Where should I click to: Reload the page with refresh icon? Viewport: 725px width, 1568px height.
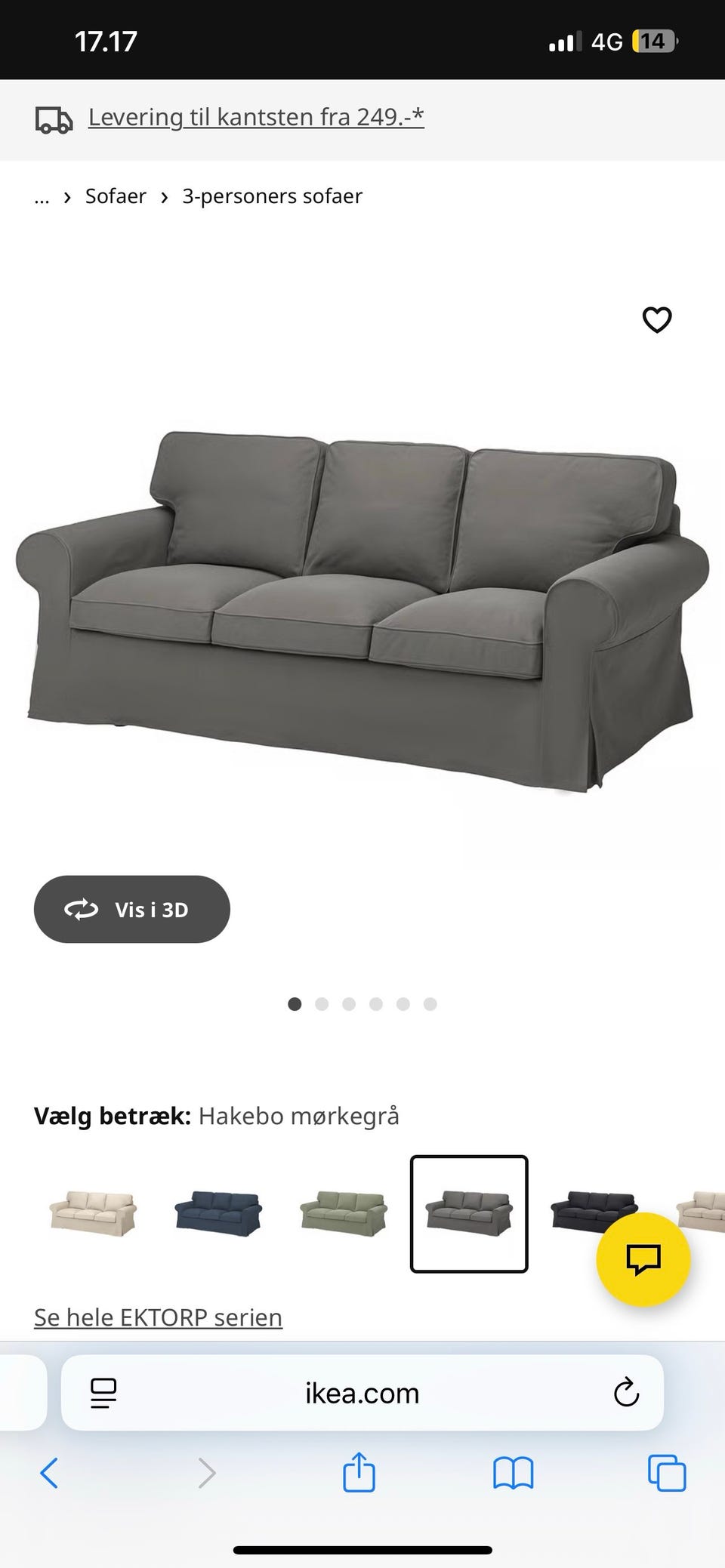coord(625,1393)
